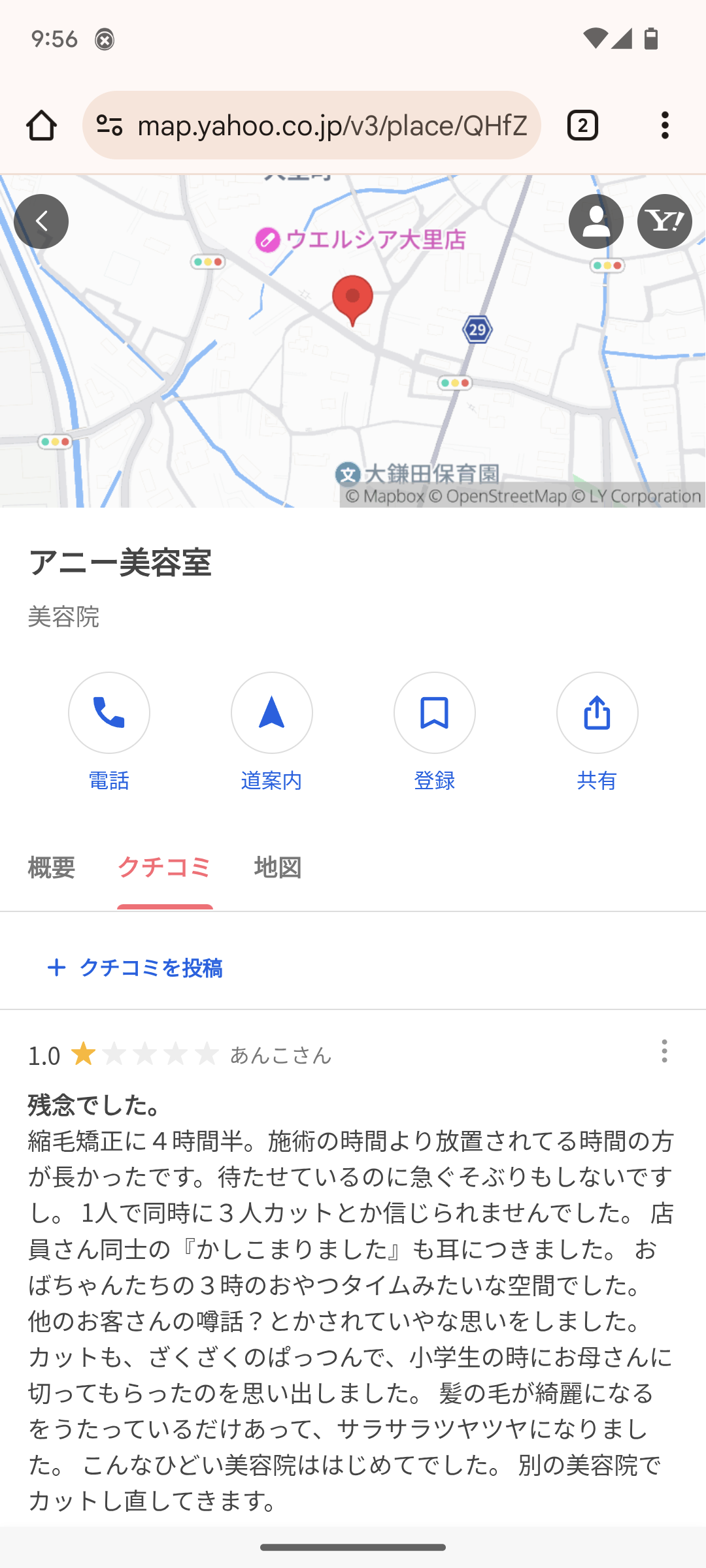Switch to the 概要 tab
Image resolution: width=706 pixels, height=1568 pixels.
52,868
